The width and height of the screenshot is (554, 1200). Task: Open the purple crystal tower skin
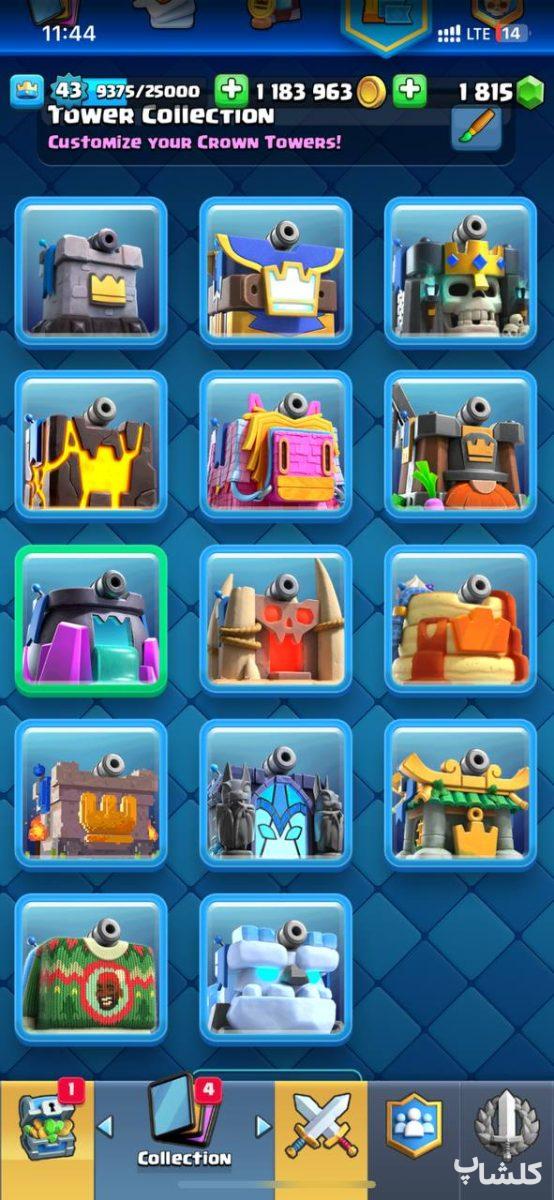[91, 620]
